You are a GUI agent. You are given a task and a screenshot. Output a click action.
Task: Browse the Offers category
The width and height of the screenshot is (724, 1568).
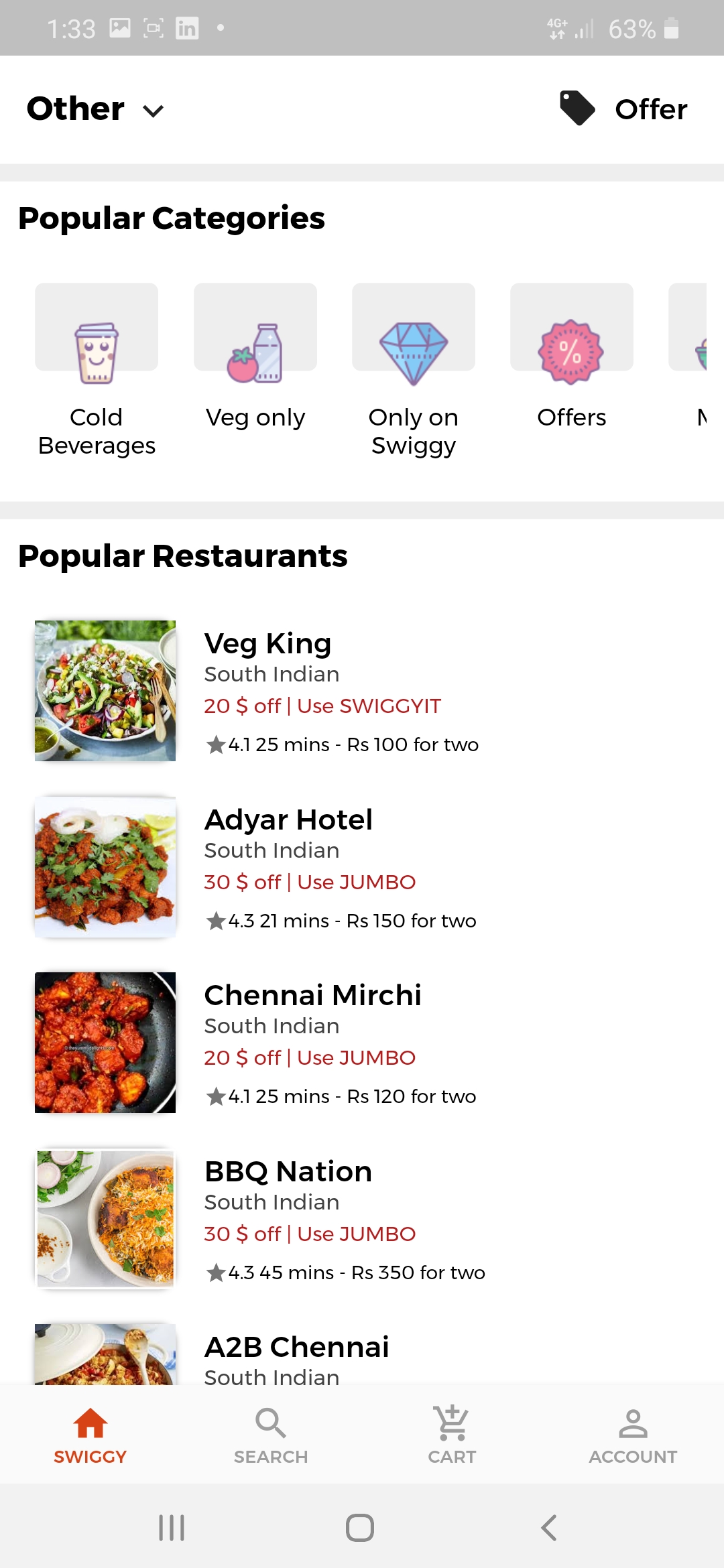click(571, 356)
